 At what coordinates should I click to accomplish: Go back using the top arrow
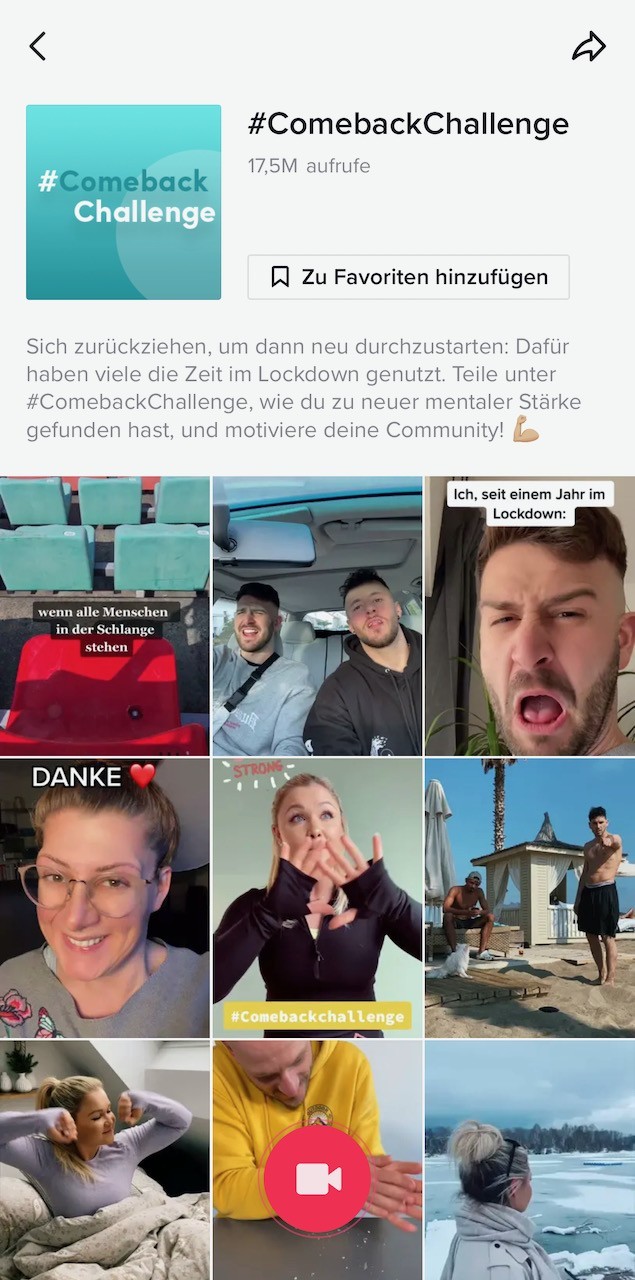point(38,46)
